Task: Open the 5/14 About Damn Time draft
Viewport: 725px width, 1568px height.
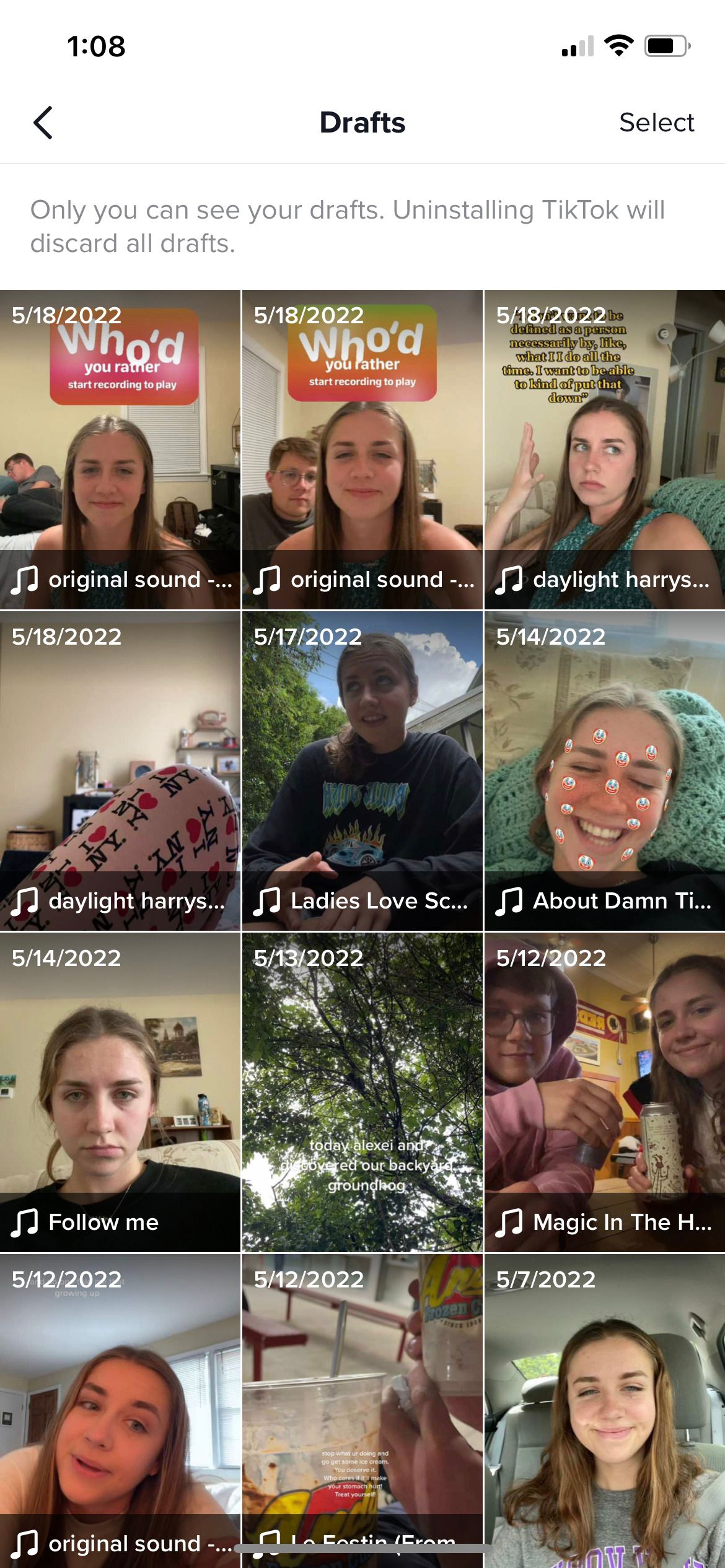Action: 604,770
